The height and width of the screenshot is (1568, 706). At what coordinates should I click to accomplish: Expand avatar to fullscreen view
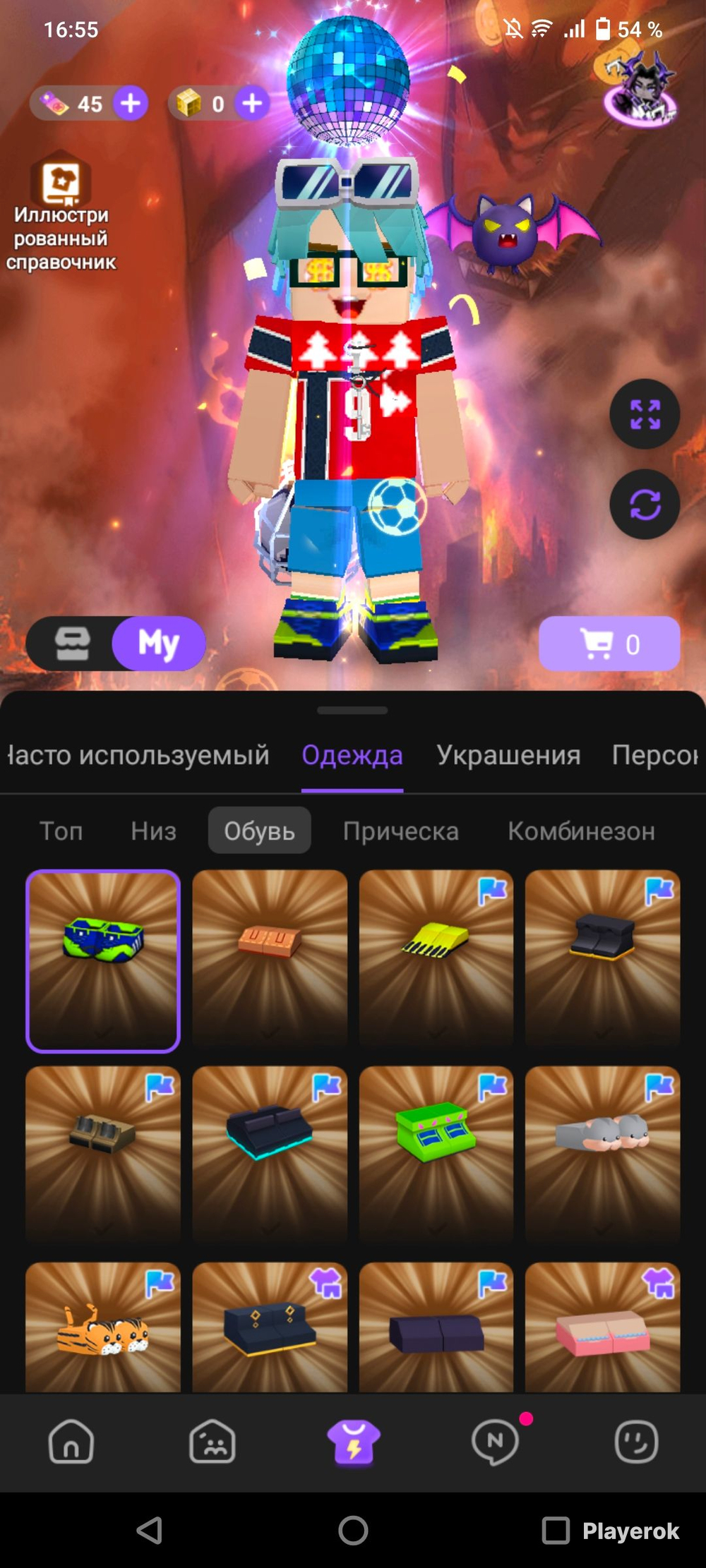coord(645,414)
